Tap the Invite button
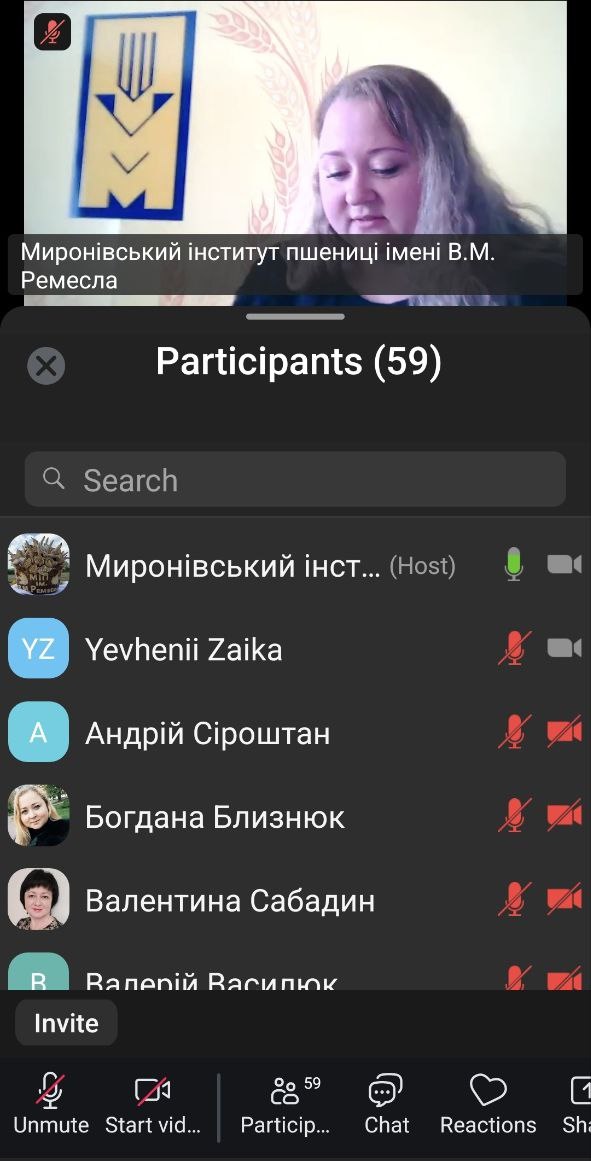 click(66, 1023)
